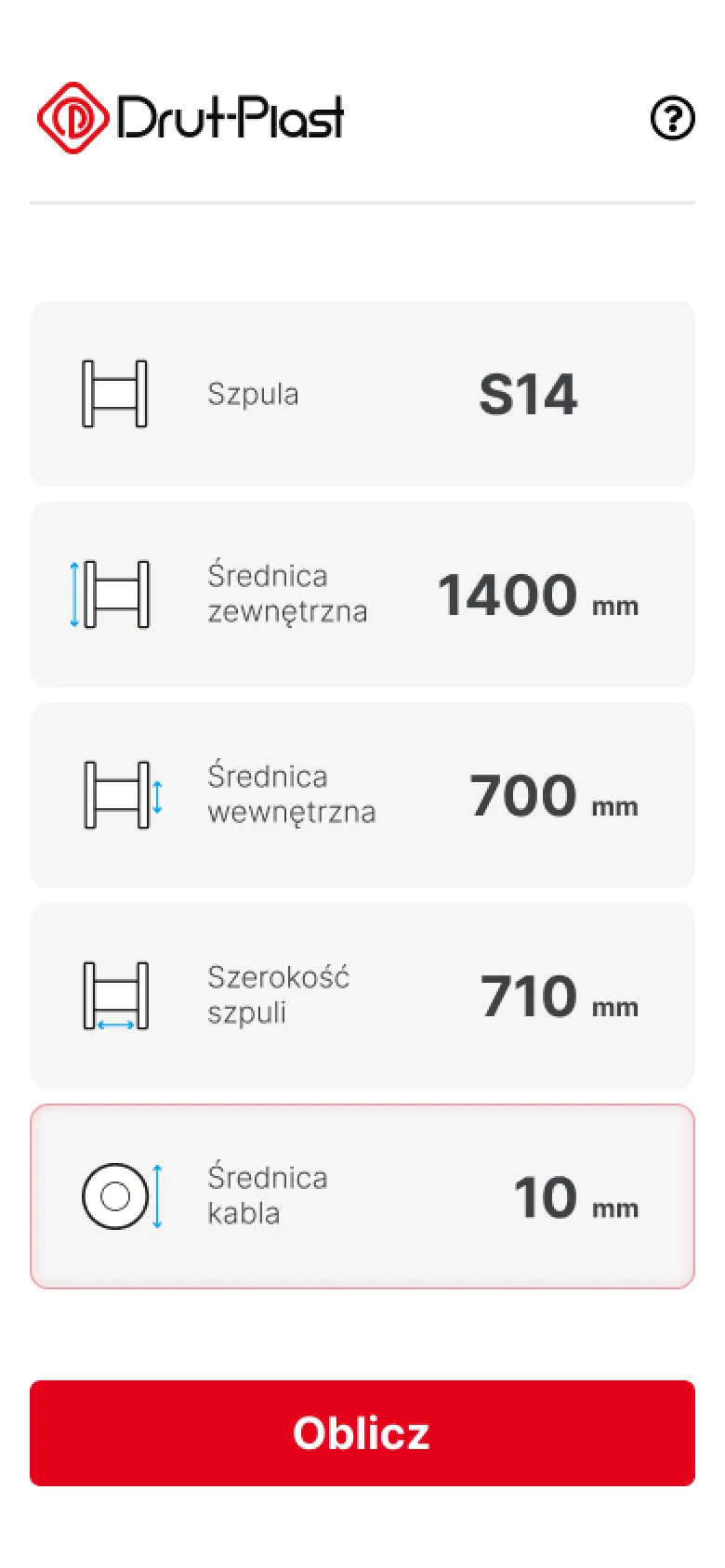The width and height of the screenshot is (725, 1568).
Task: Click the Drut-Plast logo icon
Action: 73,115
